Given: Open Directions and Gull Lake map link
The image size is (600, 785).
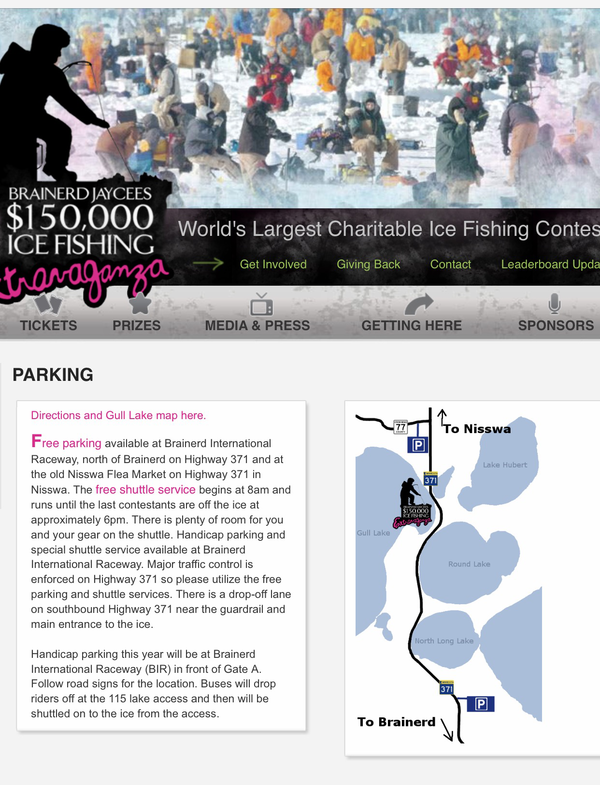Looking at the screenshot, I should coord(118,415).
